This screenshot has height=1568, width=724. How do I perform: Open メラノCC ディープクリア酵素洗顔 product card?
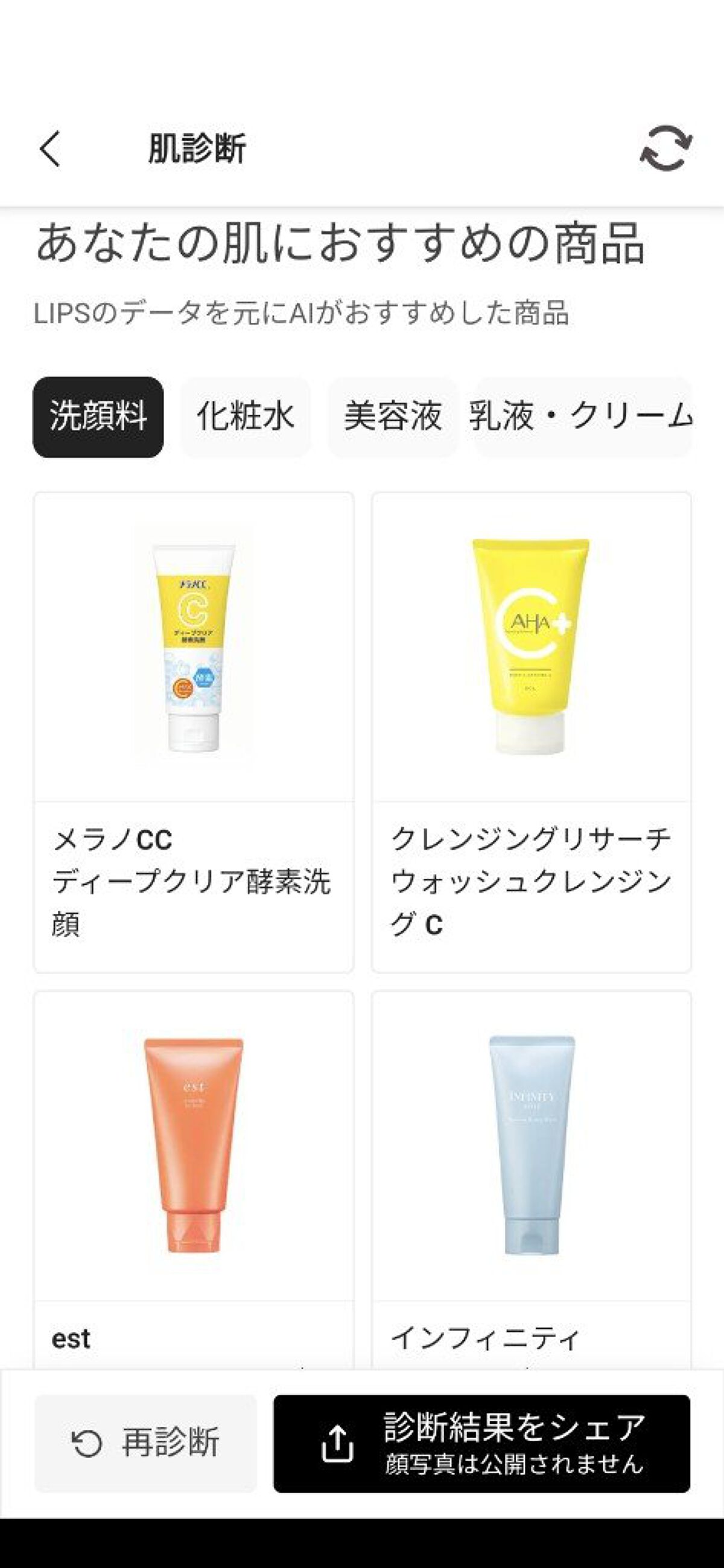tap(194, 731)
